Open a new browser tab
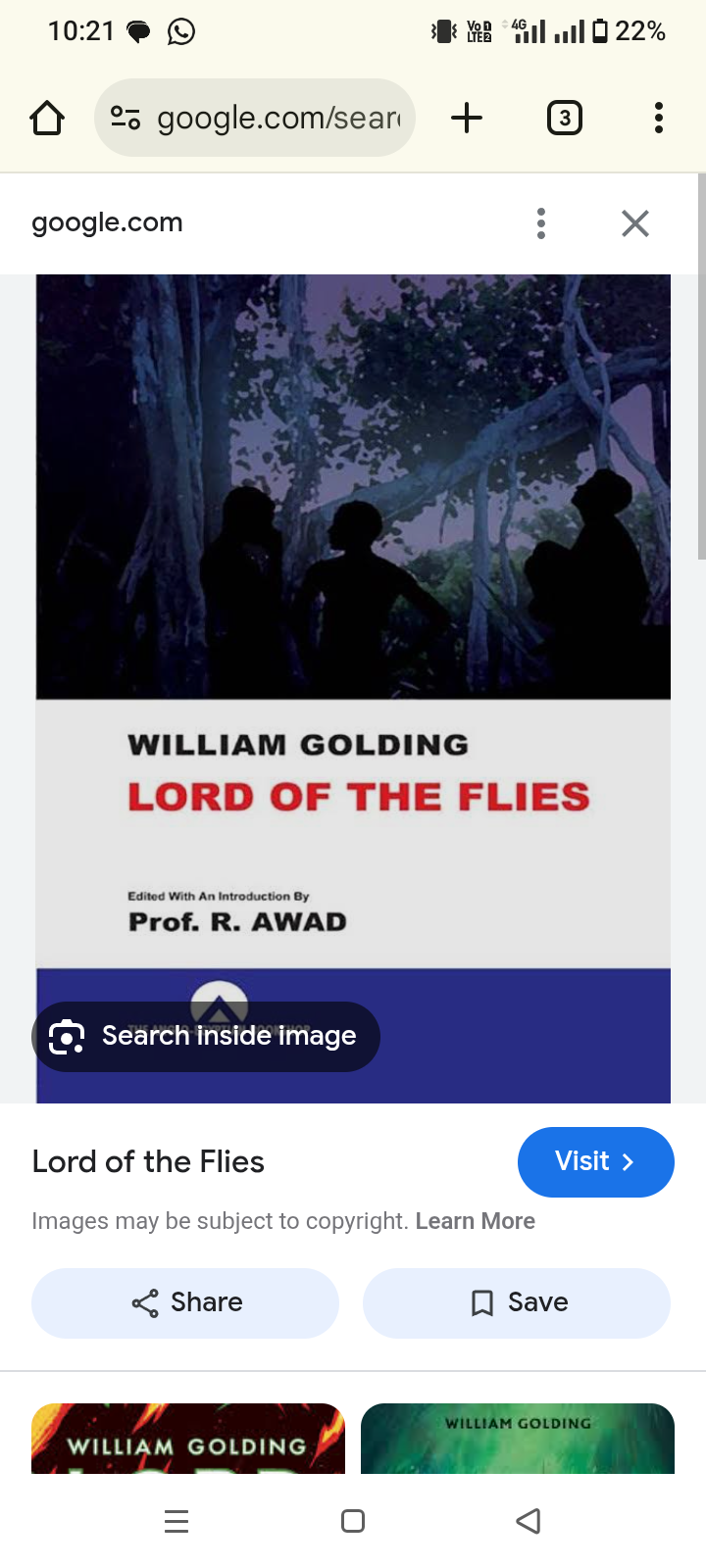 pos(467,118)
